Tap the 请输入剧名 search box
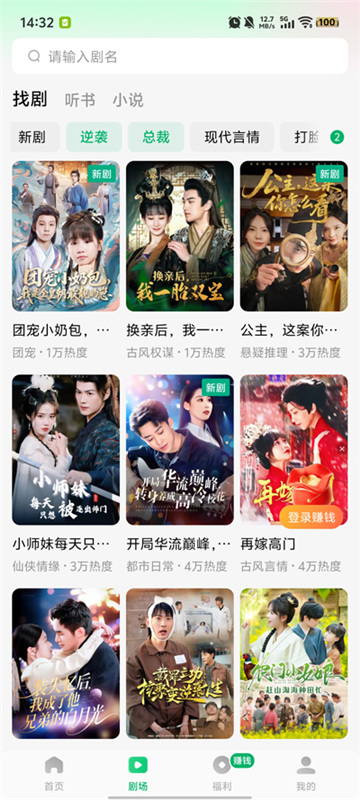 coord(180,56)
